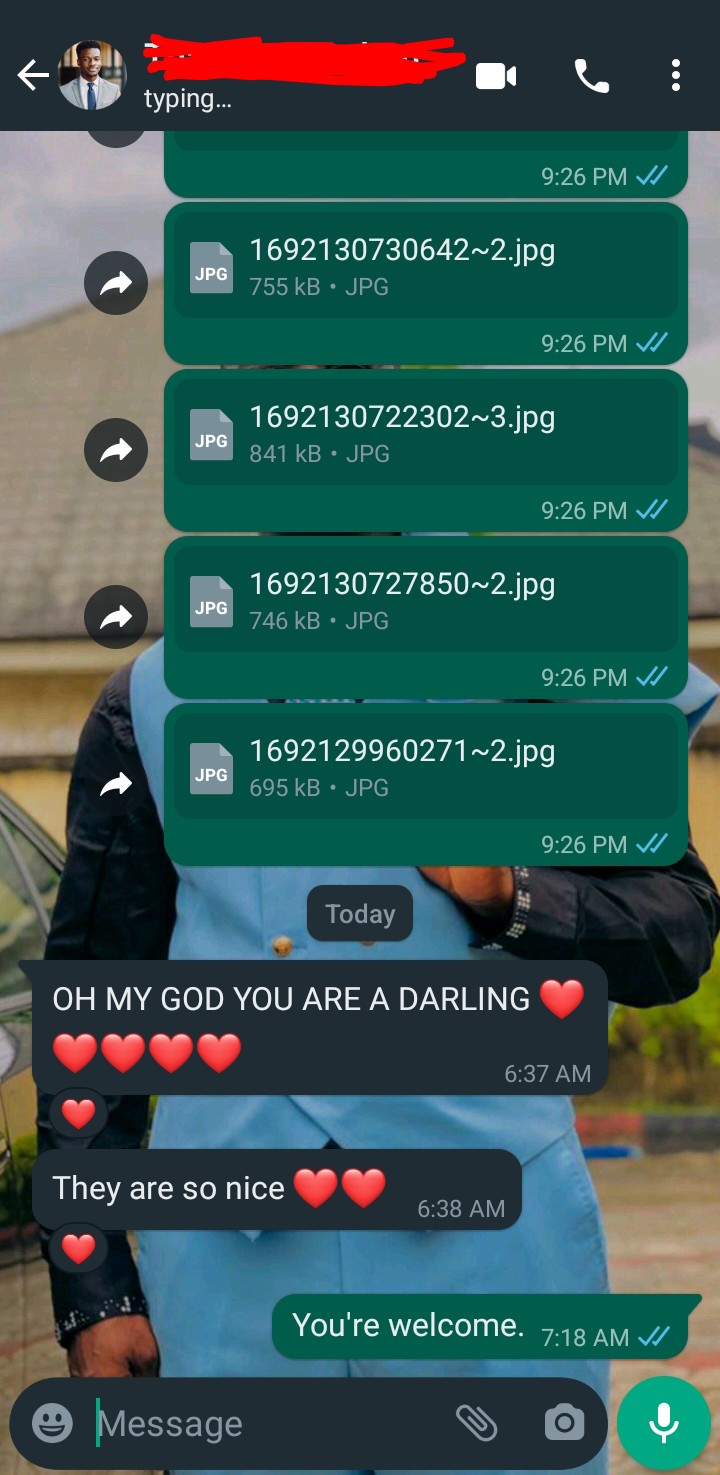The width and height of the screenshot is (720, 1475).
Task: Forward file 1692130722302~3.jpg
Action: 116,452
